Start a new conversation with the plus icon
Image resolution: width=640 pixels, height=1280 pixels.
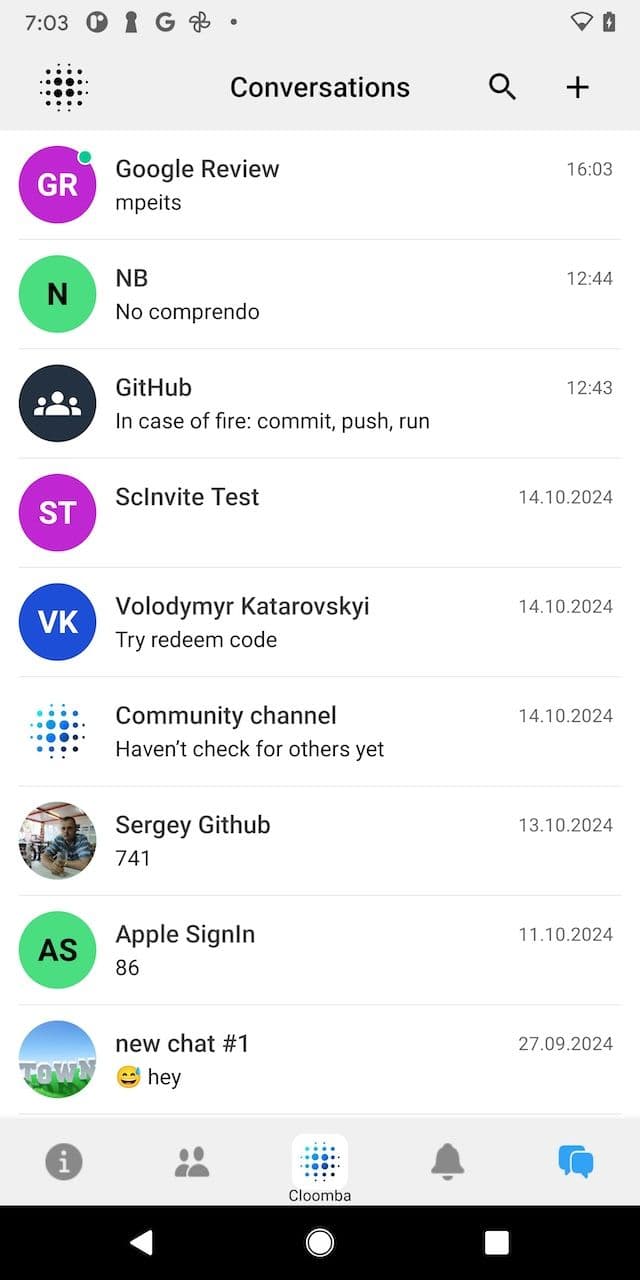(x=577, y=87)
